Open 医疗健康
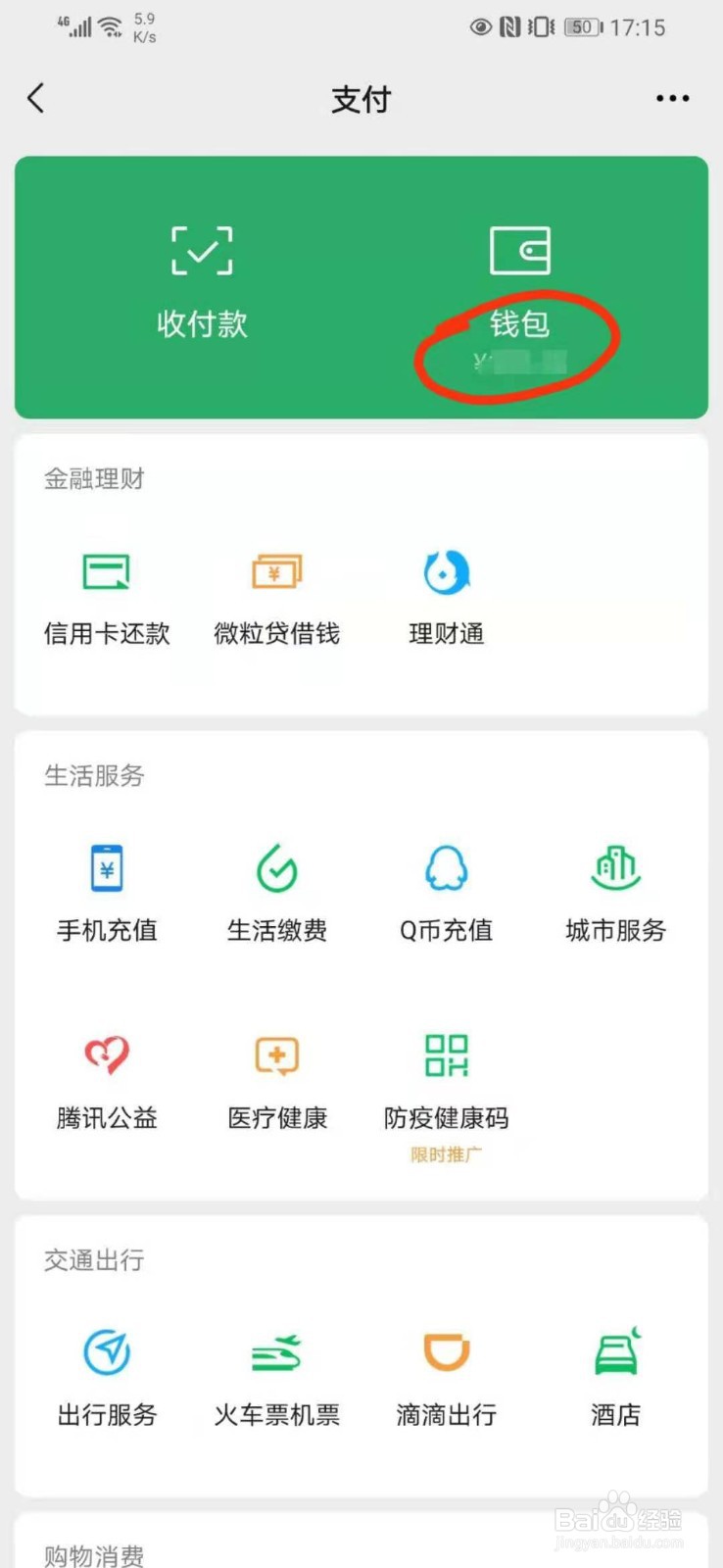The image size is (723, 1568). click(276, 1082)
